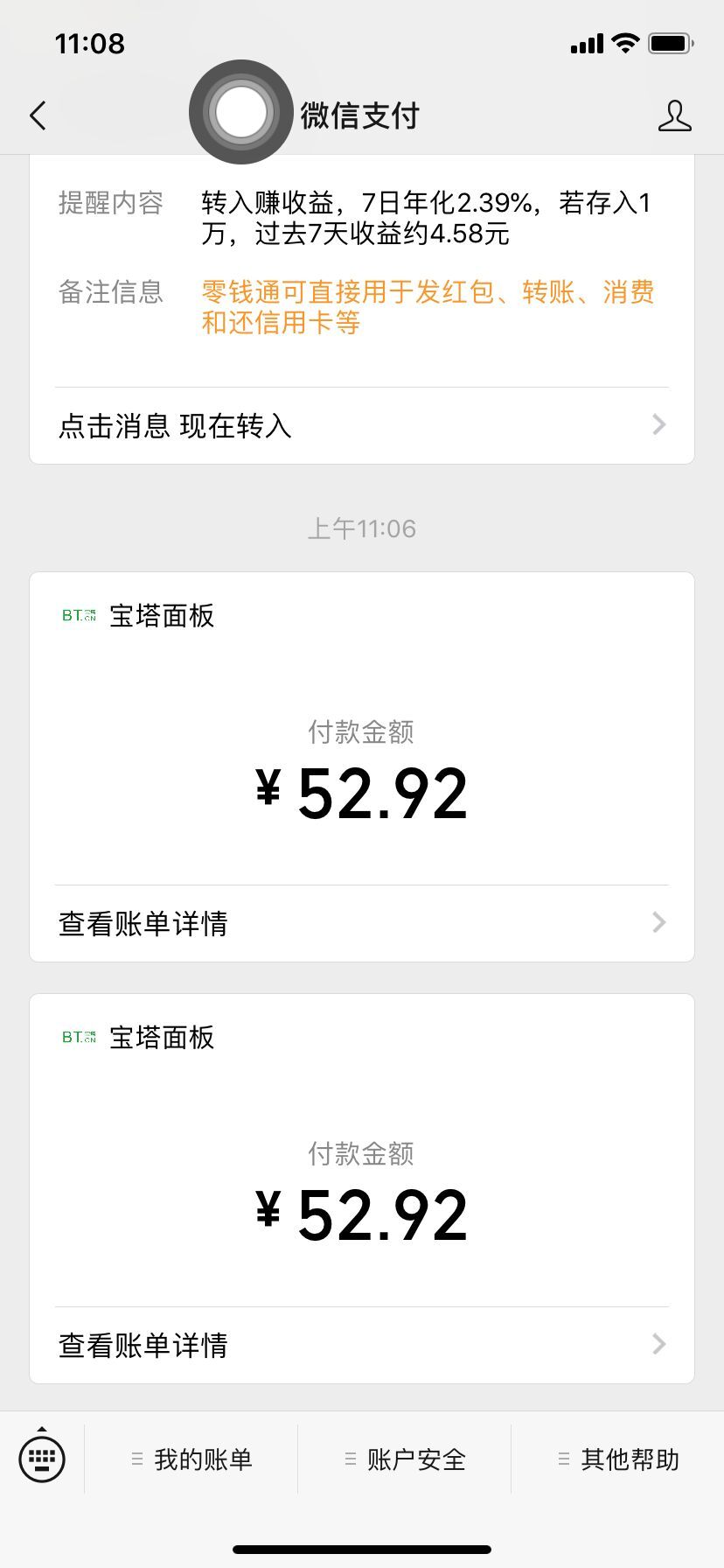724x1568 pixels.
Task: Click the 上午11:06 timestamp
Action: 361,528
